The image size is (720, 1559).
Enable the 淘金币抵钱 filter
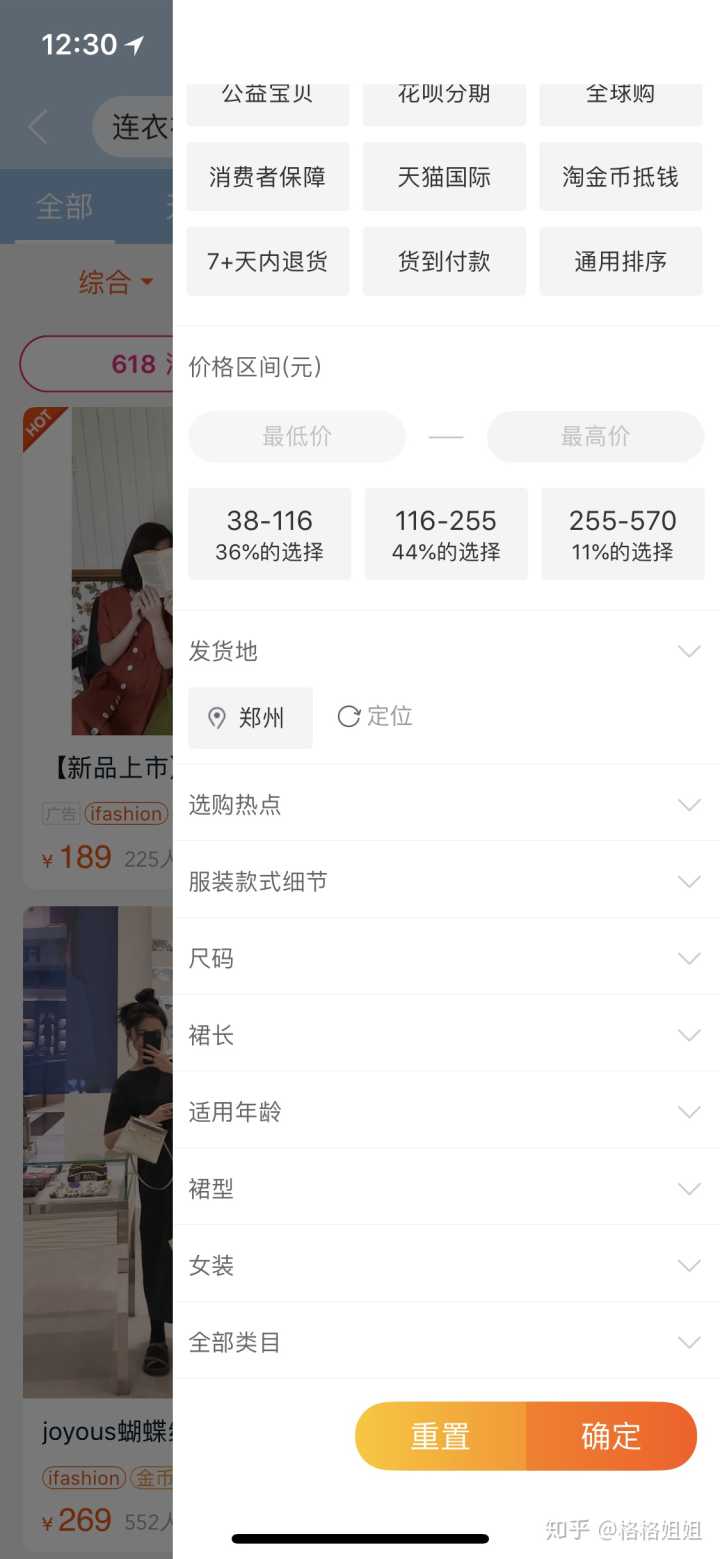click(x=620, y=177)
